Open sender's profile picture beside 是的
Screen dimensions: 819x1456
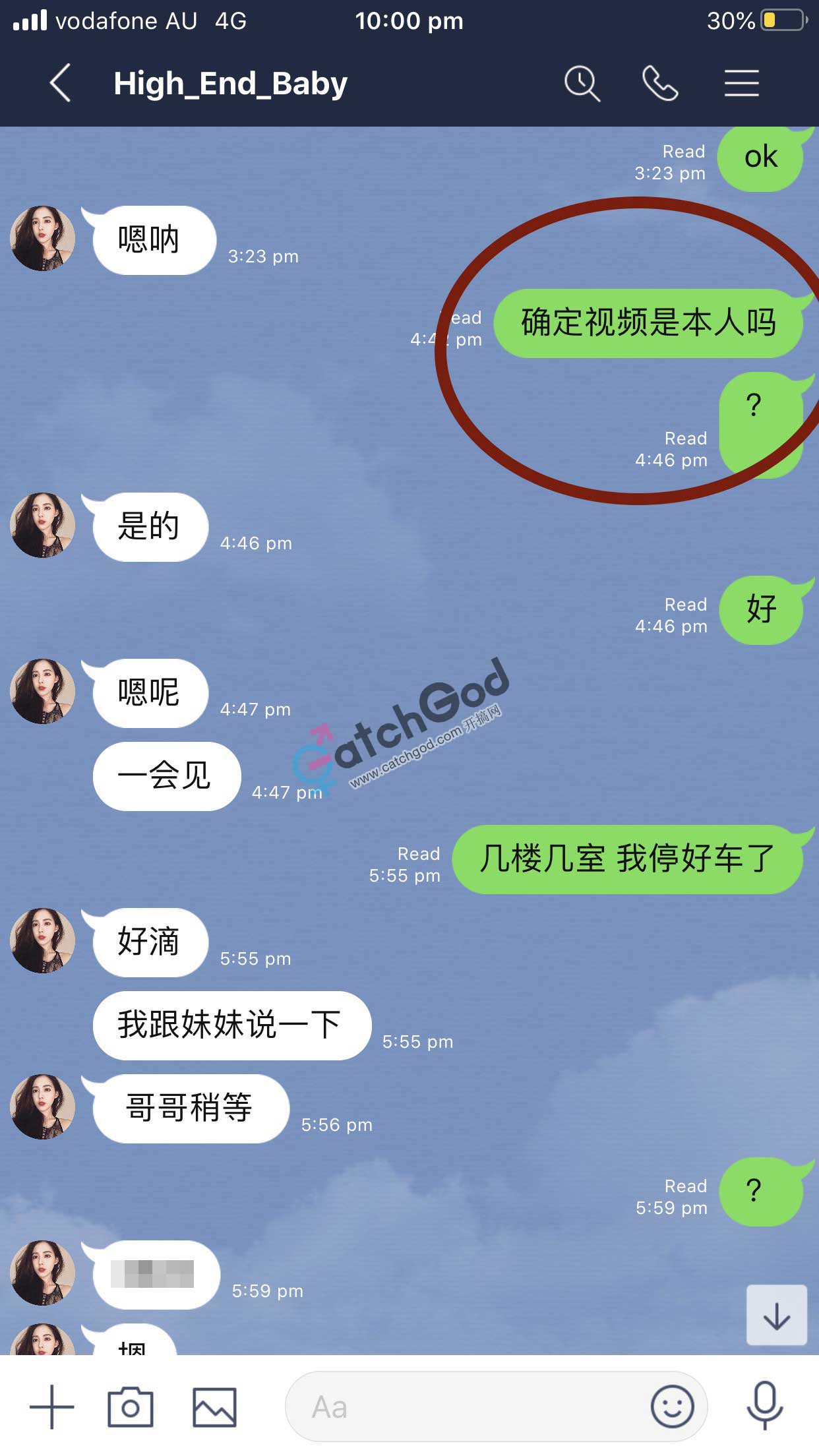[x=43, y=526]
